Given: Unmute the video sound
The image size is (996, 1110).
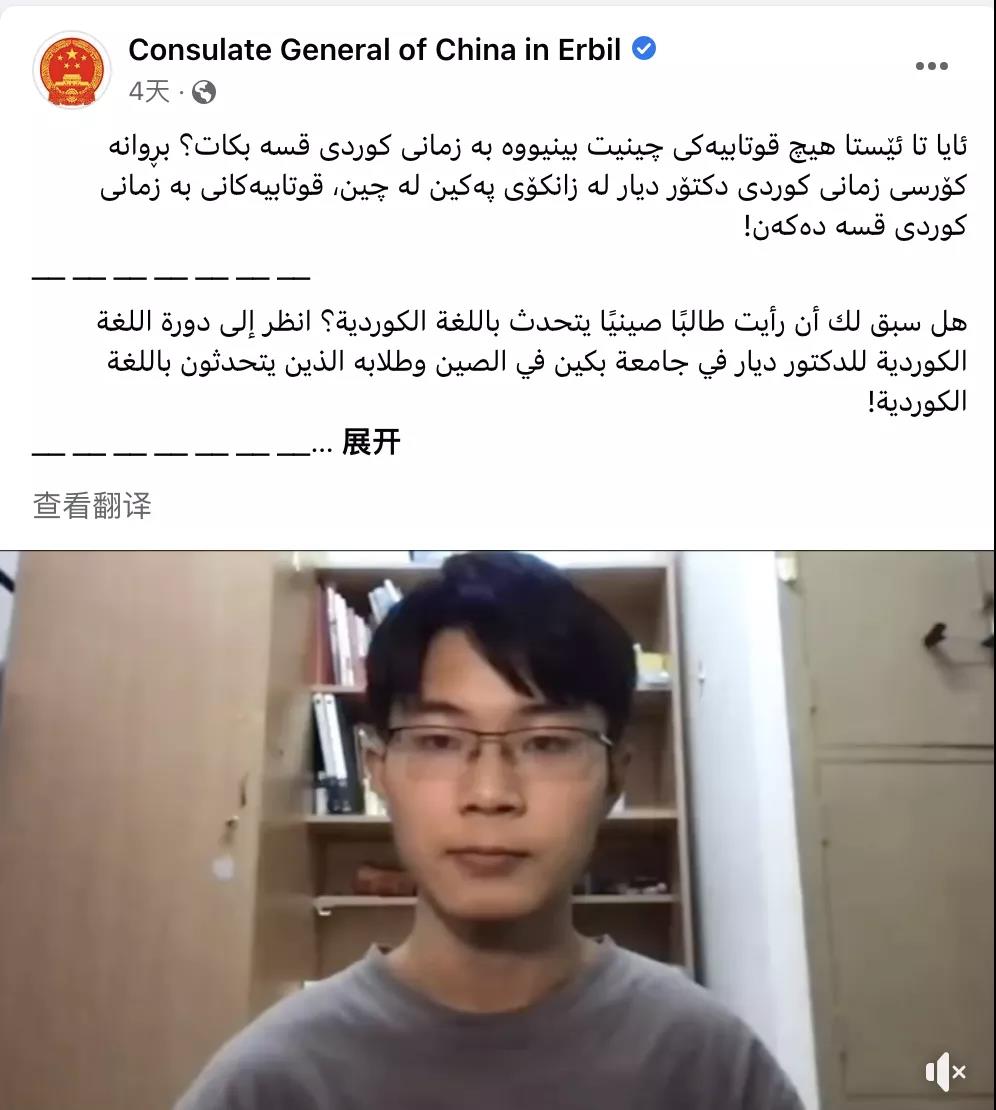Looking at the screenshot, I should (945, 1072).
